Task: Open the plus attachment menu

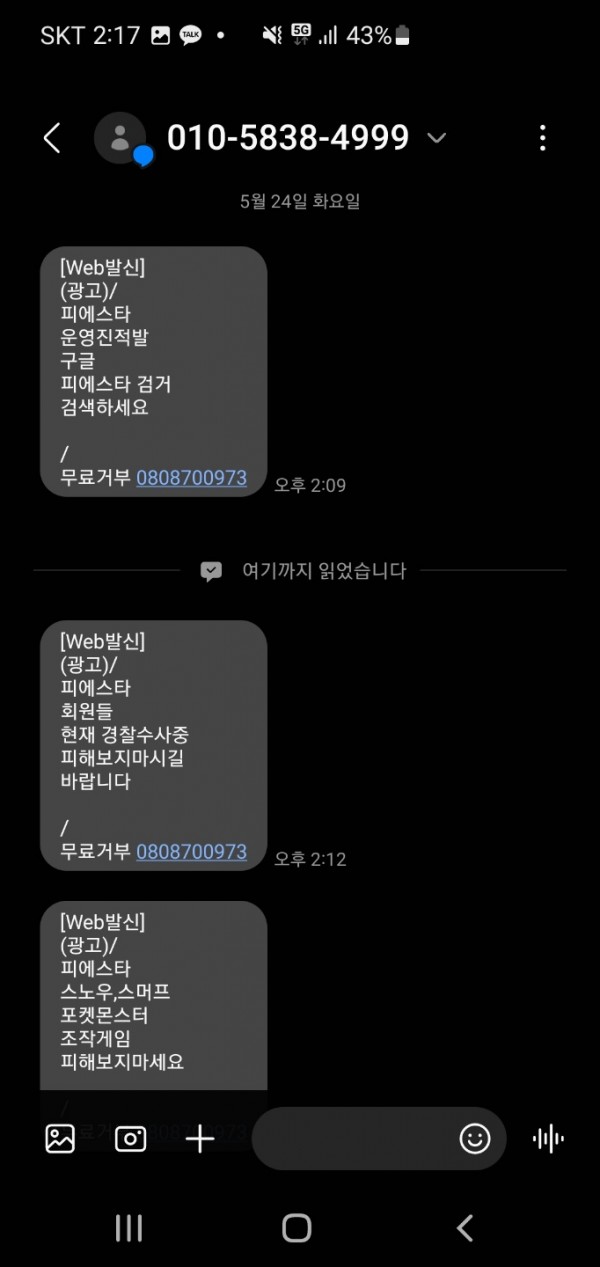Action: pos(200,1138)
